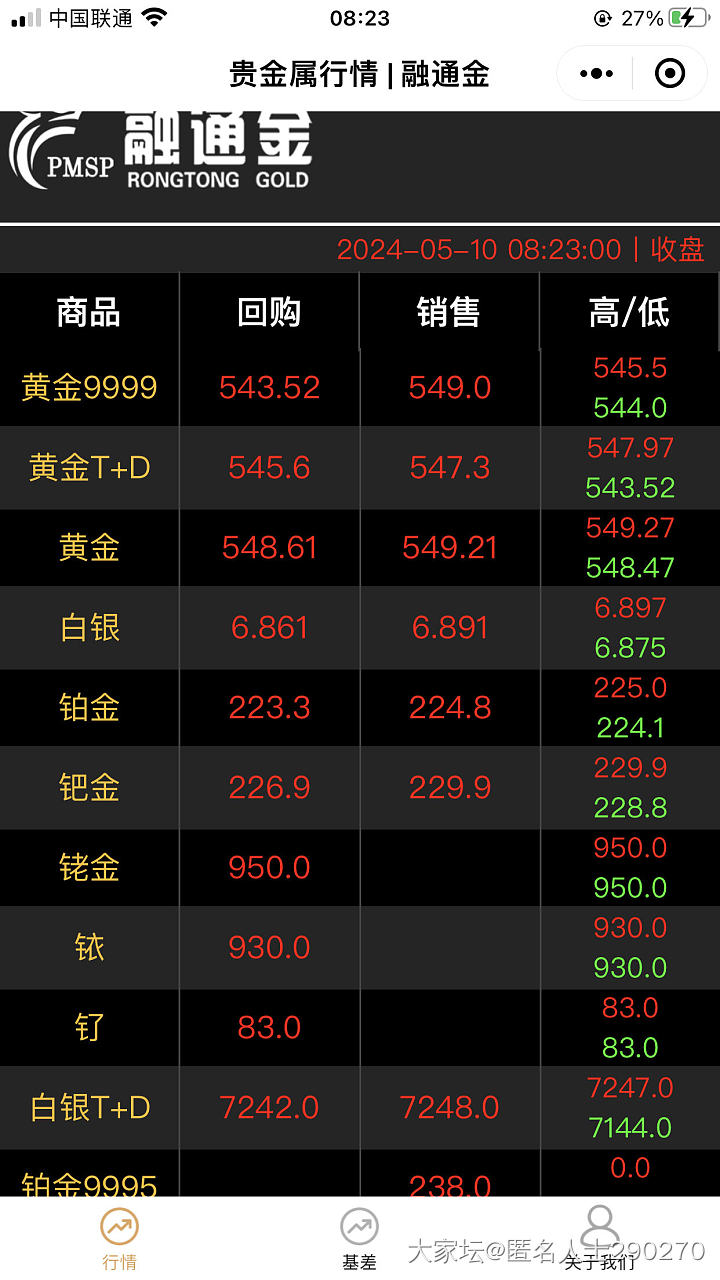Close the mini program via circle button
Screen dimensions: 720x1280
point(669,73)
